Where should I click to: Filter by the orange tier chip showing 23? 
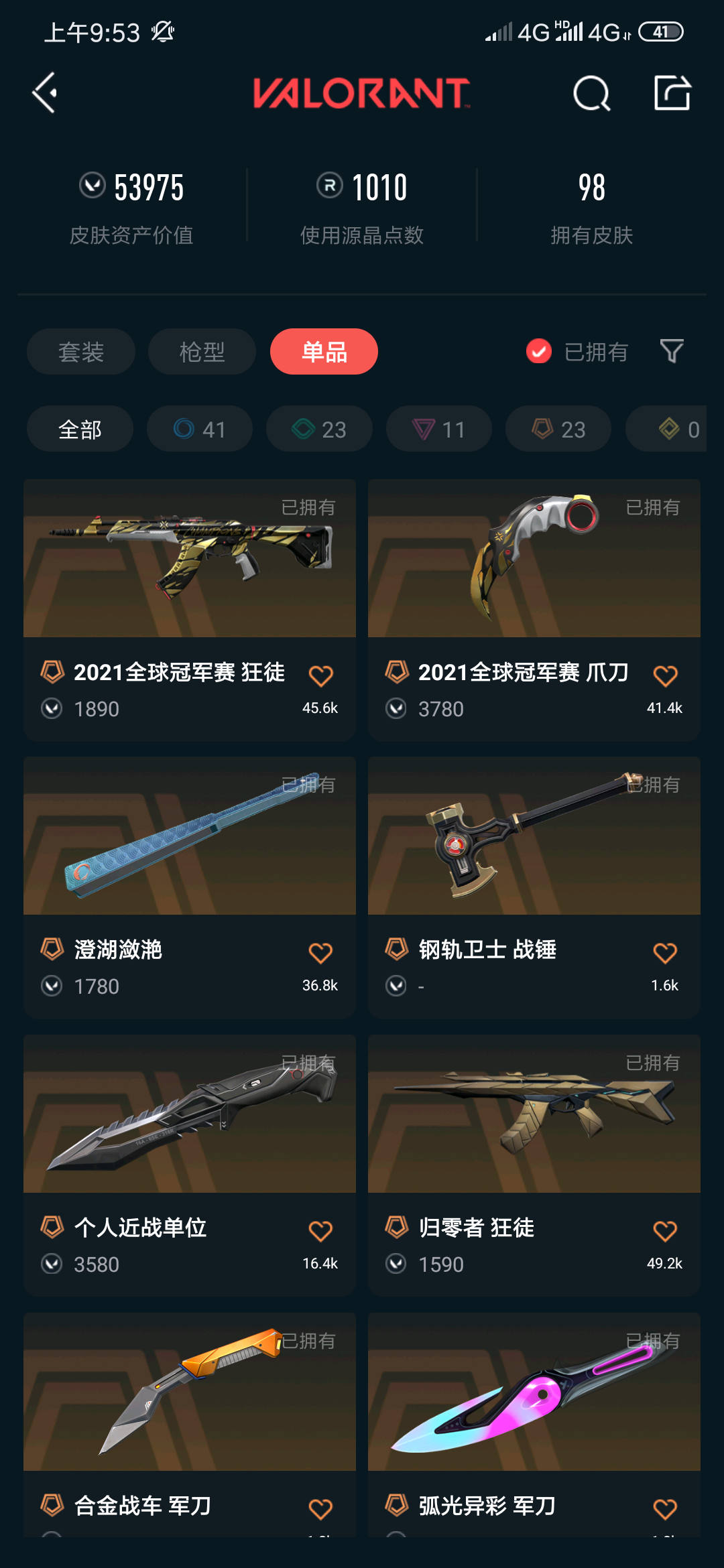tap(558, 429)
